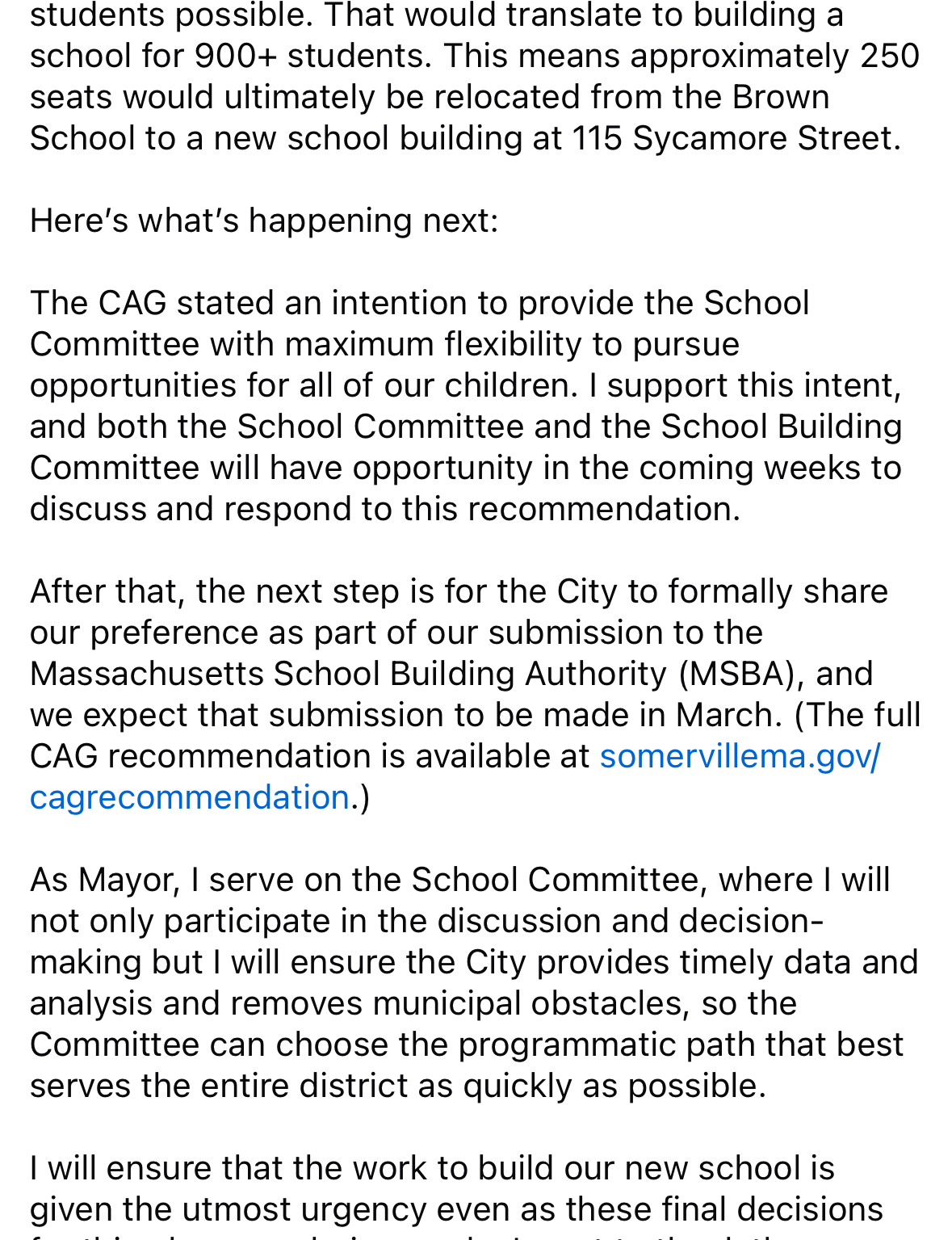Open the somervillema.gov/cagrecommendation link

click(738, 757)
